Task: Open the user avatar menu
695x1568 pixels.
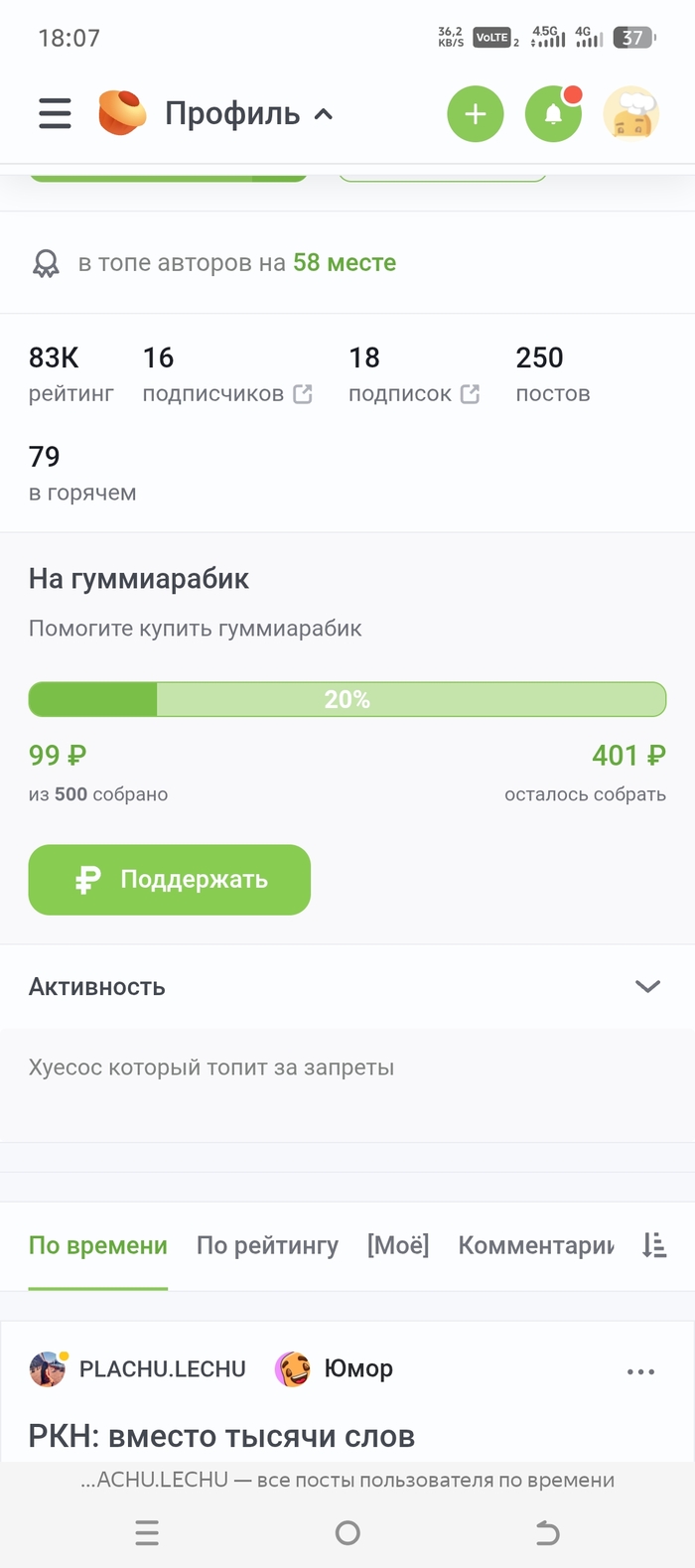Action: pyautogui.click(x=631, y=114)
